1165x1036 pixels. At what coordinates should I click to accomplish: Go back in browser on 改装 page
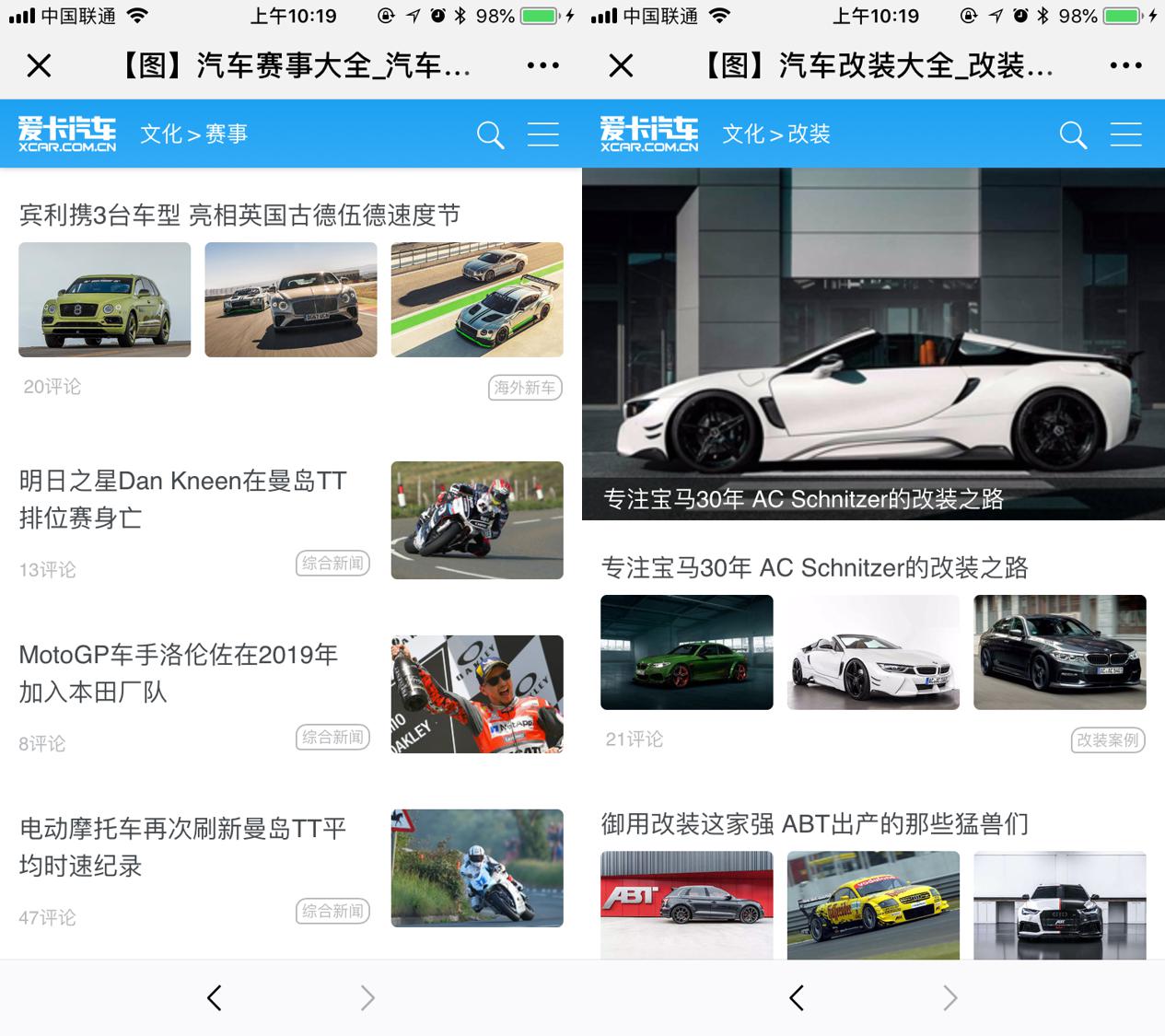pos(797,998)
